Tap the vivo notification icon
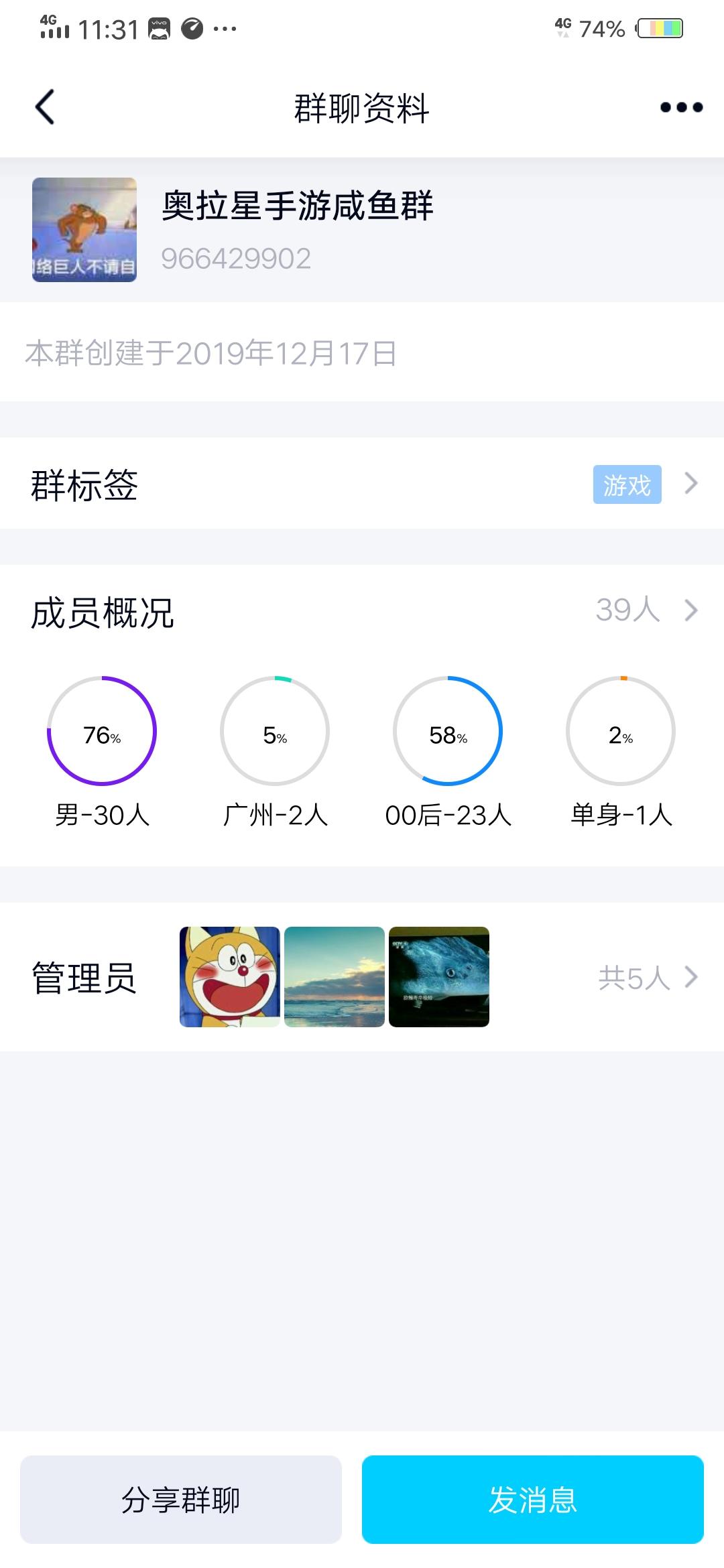 [x=158, y=28]
